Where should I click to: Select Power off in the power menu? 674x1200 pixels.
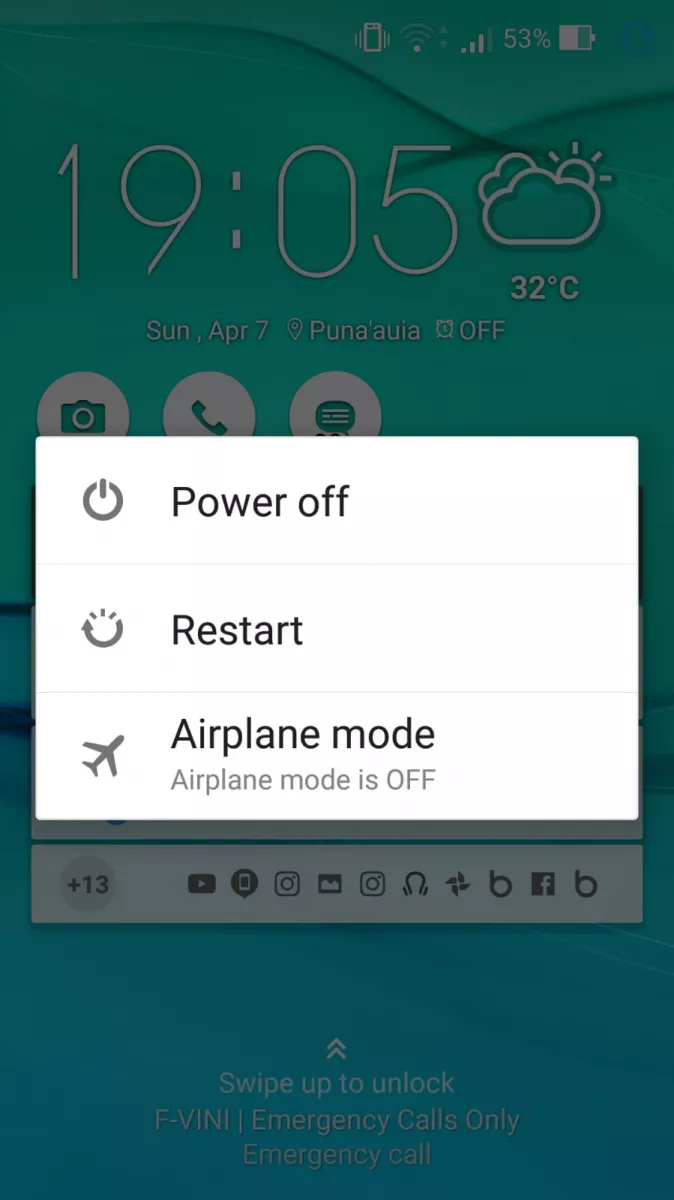(337, 501)
